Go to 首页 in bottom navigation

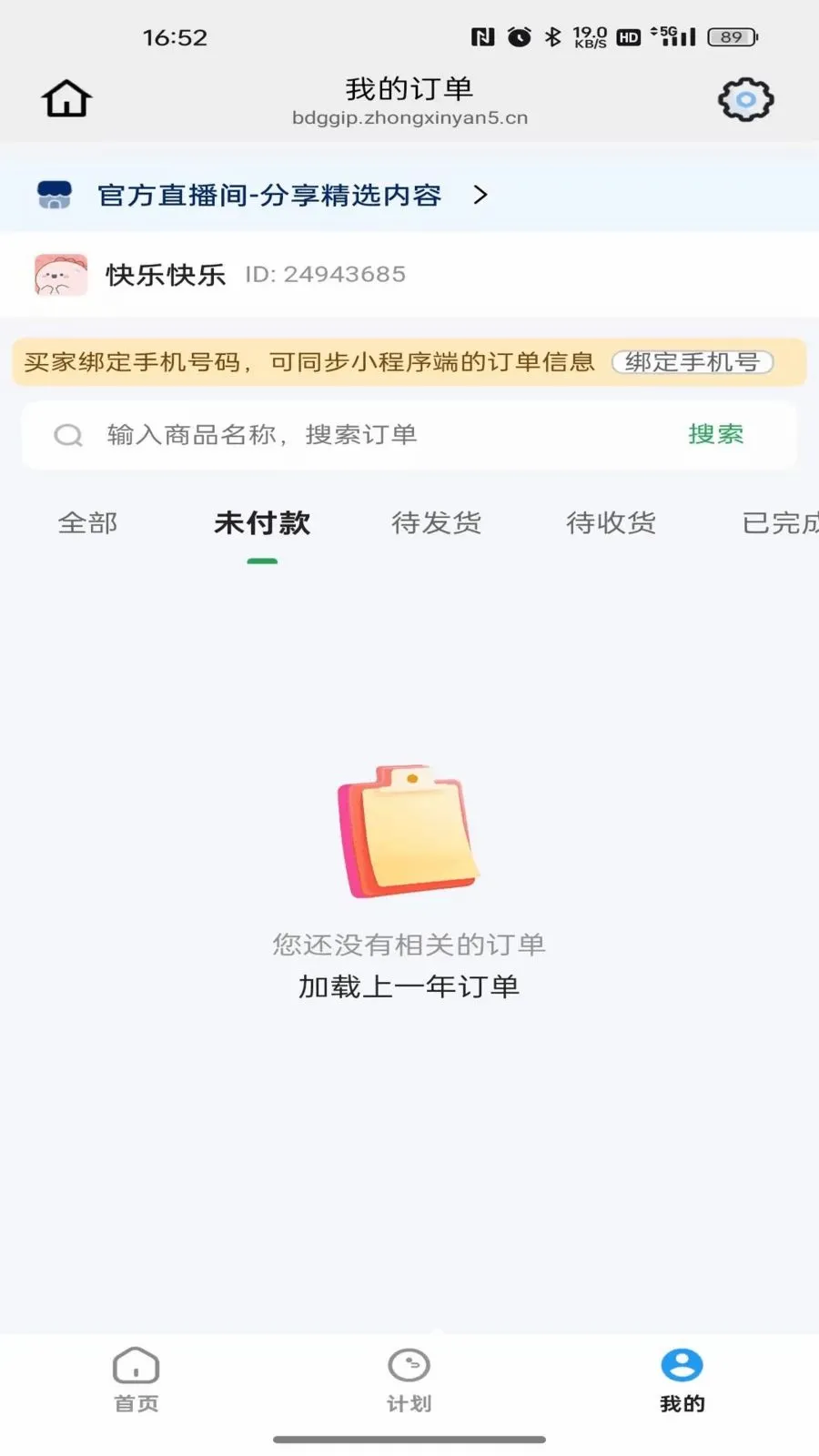point(136,1380)
